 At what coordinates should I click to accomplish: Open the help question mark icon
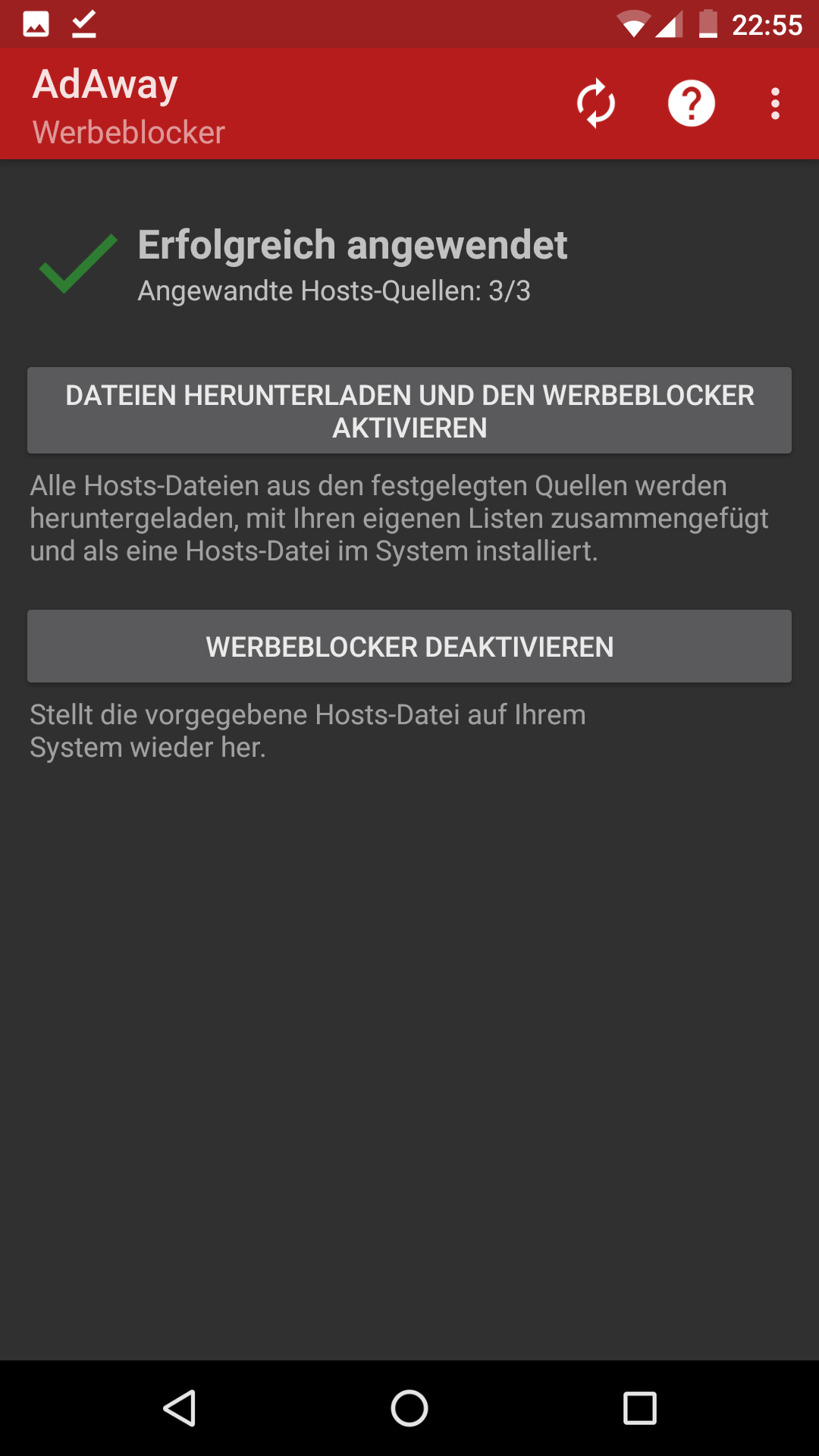[x=691, y=103]
